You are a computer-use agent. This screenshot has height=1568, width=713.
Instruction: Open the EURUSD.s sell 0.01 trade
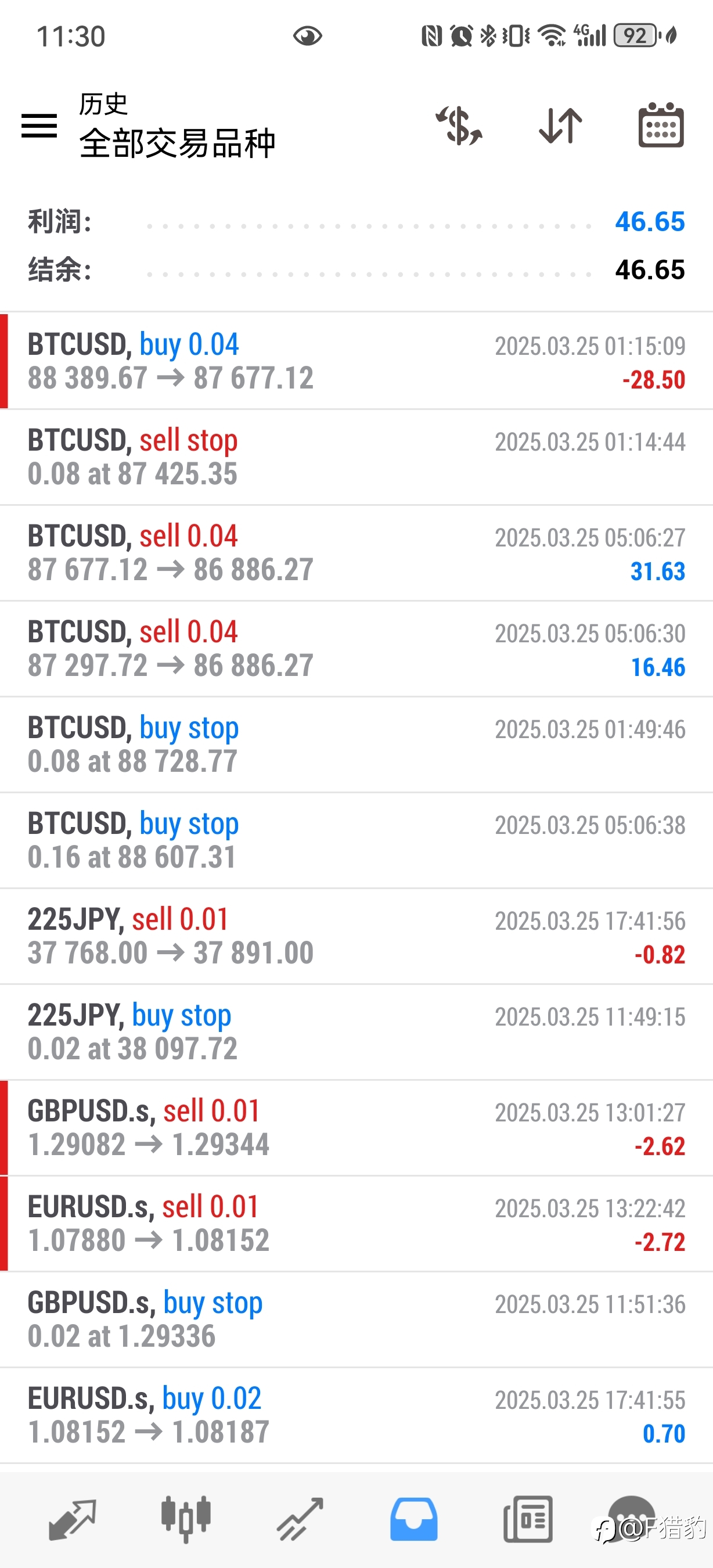[356, 1224]
